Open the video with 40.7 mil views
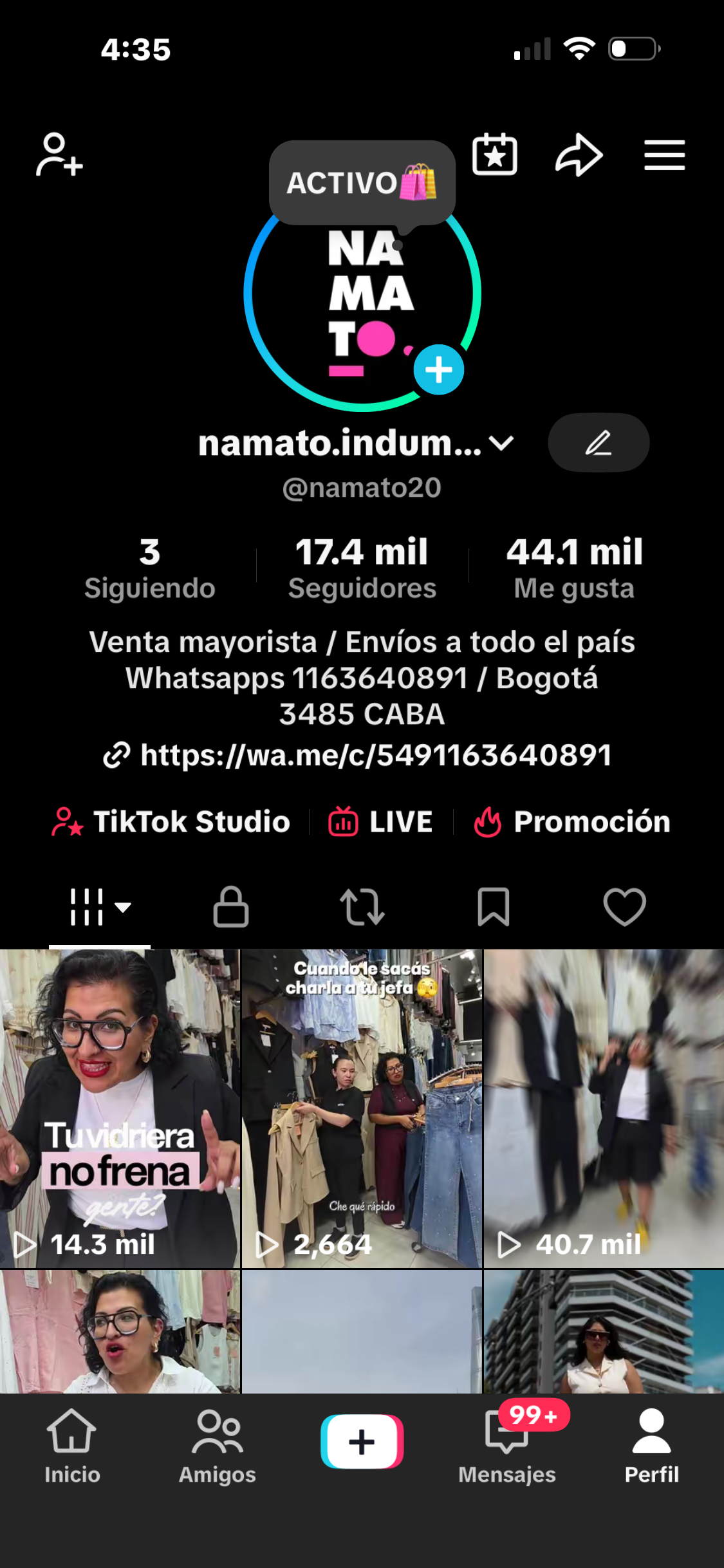This screenshot has height=1568, width=724. point(603,1107)
